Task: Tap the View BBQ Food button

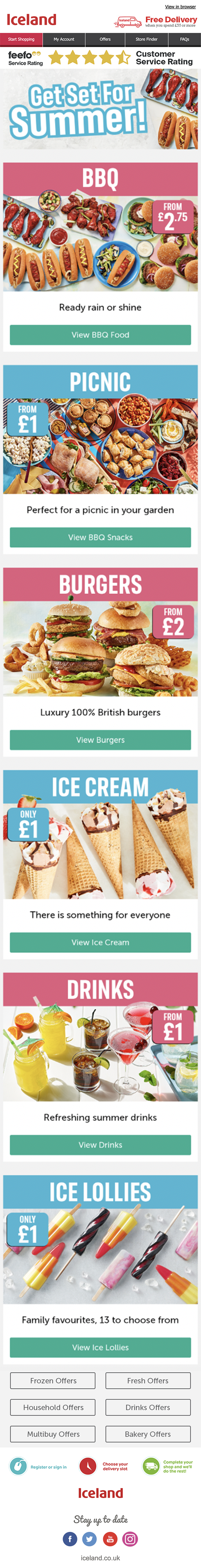Action: (x=100, y=335)
